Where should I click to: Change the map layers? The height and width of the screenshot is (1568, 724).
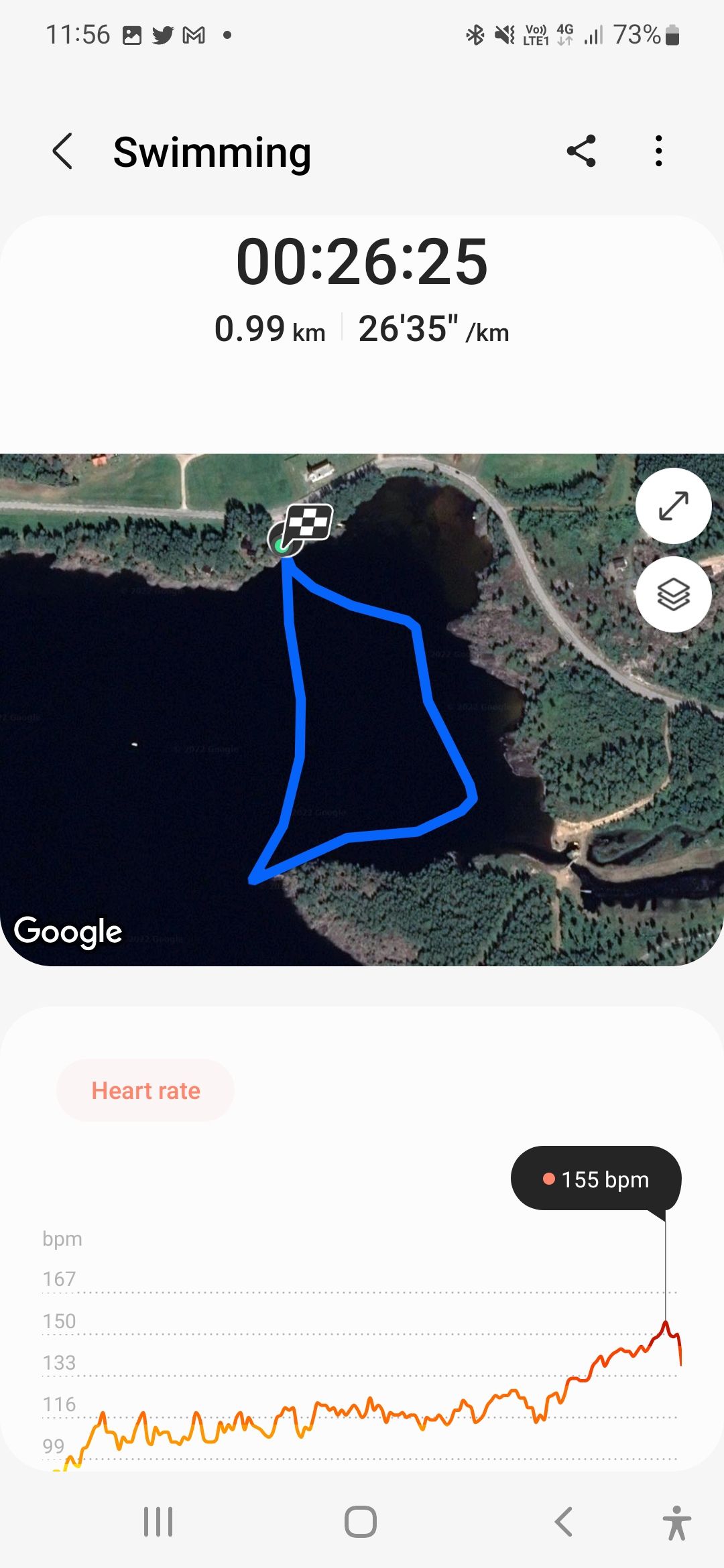(673, 594)
